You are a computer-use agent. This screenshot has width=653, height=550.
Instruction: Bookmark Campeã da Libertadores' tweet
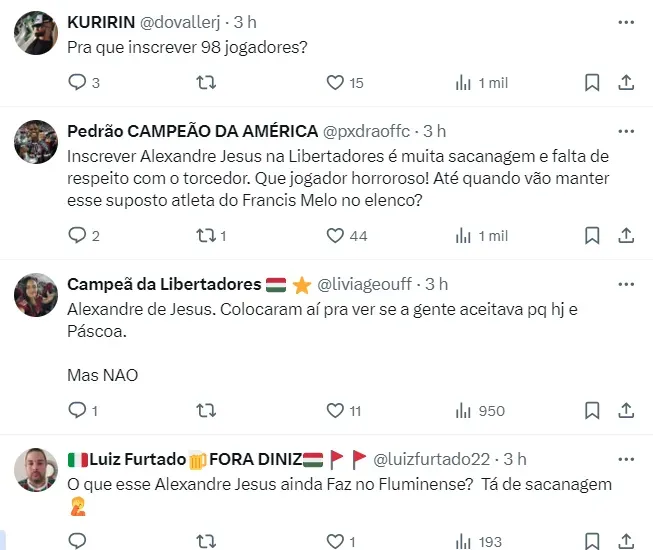click(591, 410)
